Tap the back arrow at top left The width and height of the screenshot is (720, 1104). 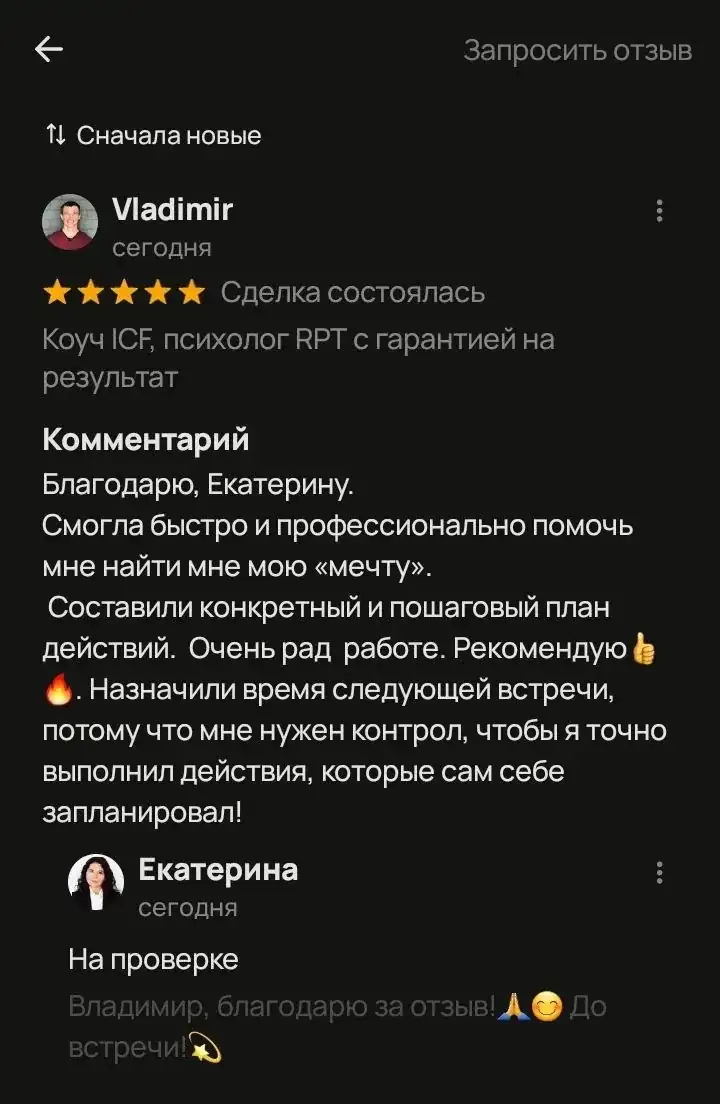tap(47, 48)
